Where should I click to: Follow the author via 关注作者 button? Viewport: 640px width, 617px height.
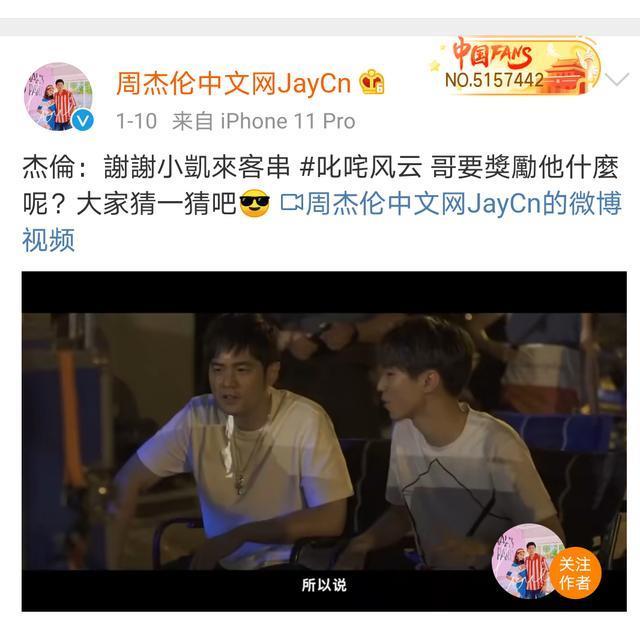coord(575,572)
